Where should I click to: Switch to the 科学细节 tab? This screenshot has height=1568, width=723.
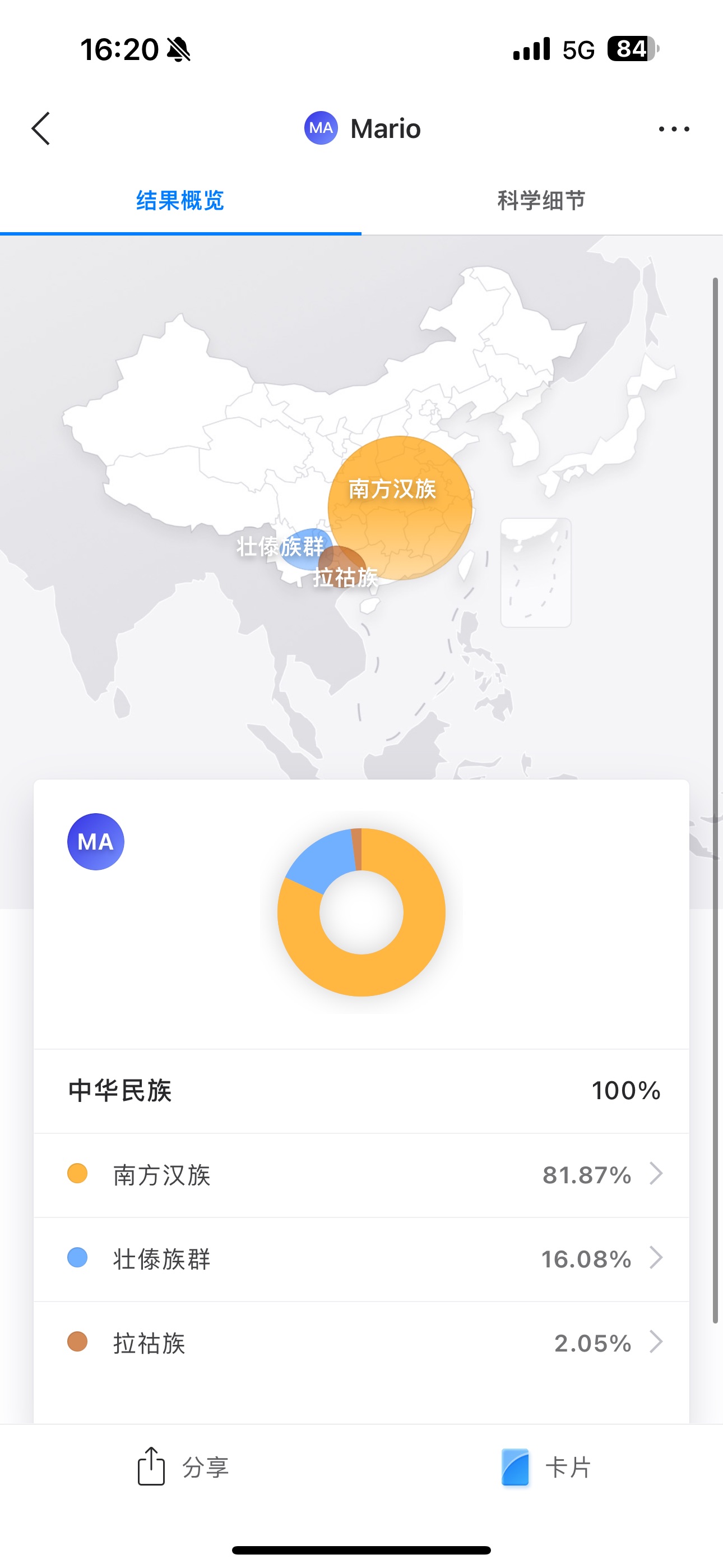pyautogui.click(x=541, y=200)
